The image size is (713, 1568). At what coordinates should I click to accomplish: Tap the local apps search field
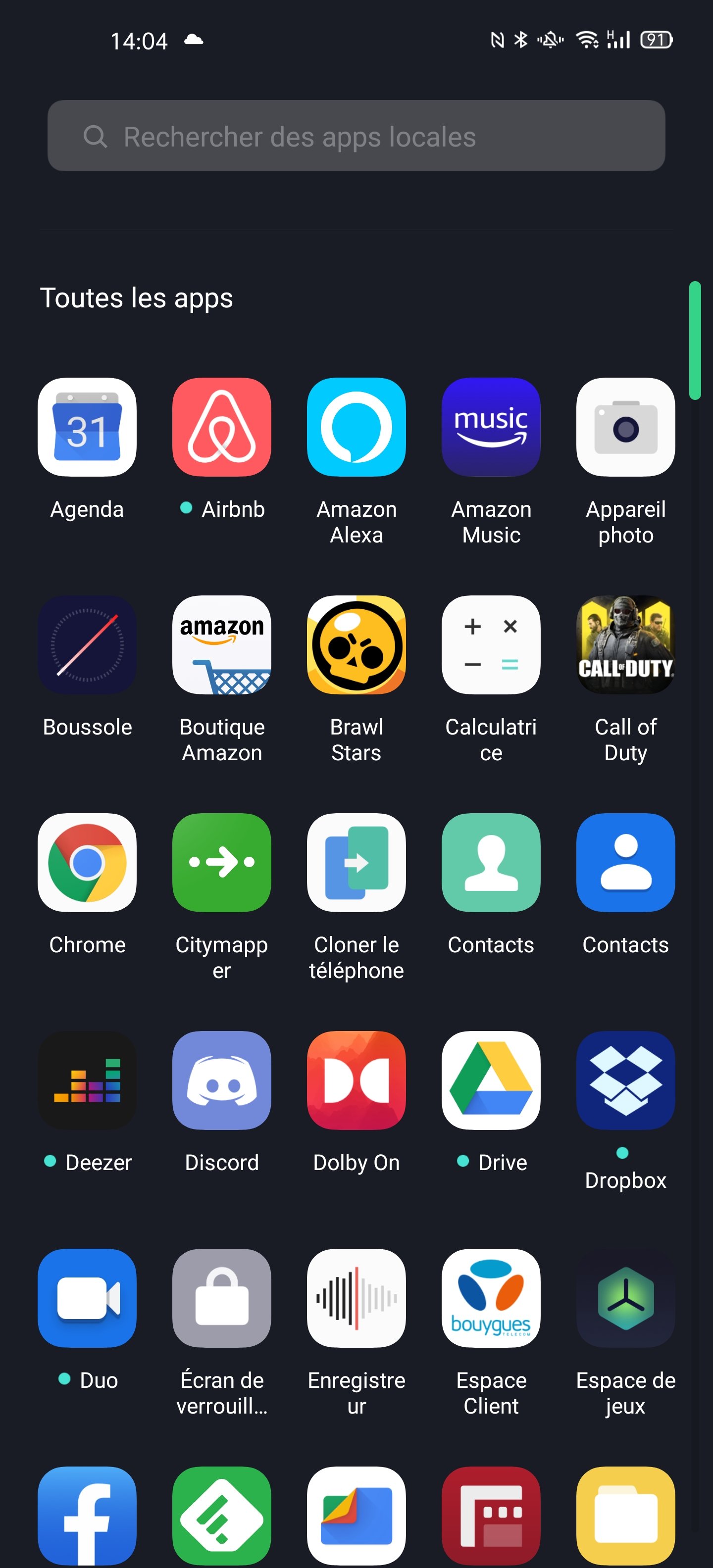click(x=356, y=136)
